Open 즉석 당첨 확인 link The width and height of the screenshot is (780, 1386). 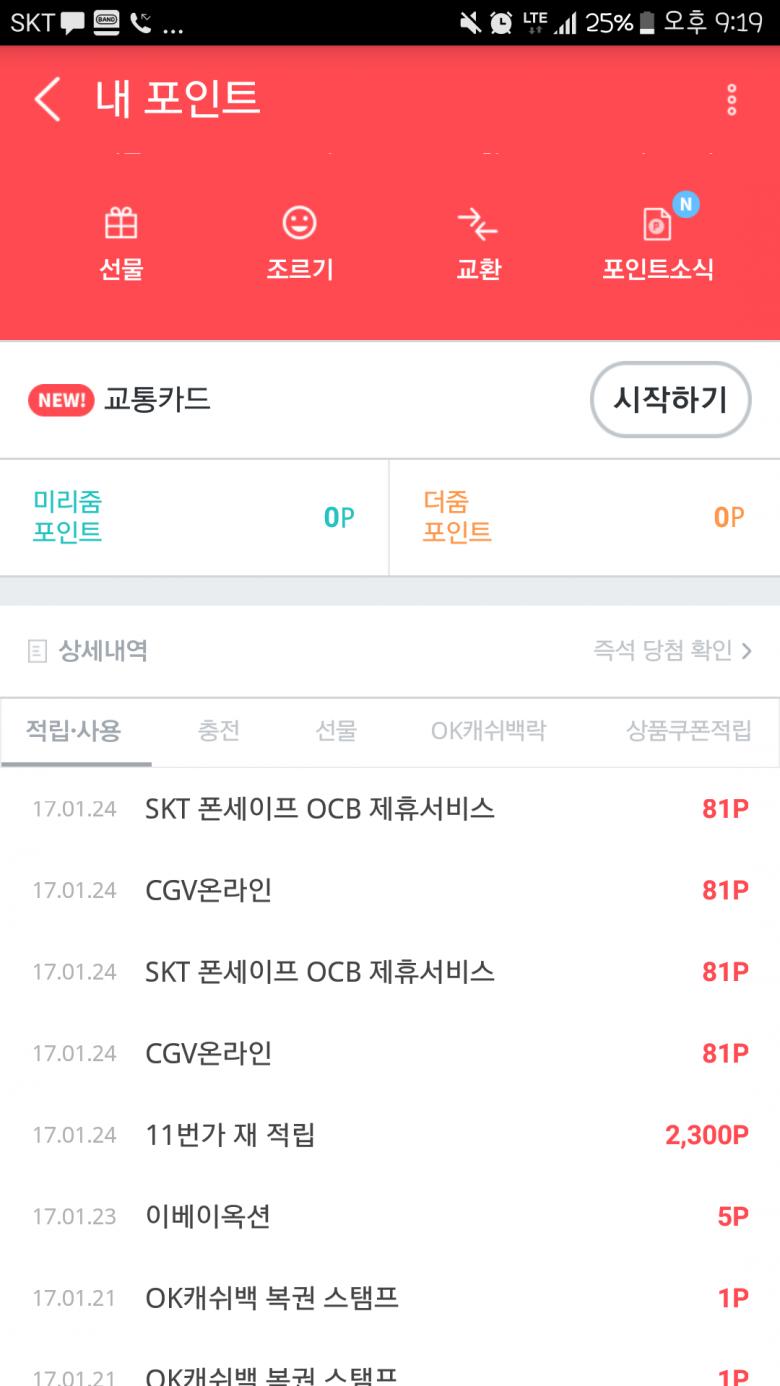pos(672,651)
